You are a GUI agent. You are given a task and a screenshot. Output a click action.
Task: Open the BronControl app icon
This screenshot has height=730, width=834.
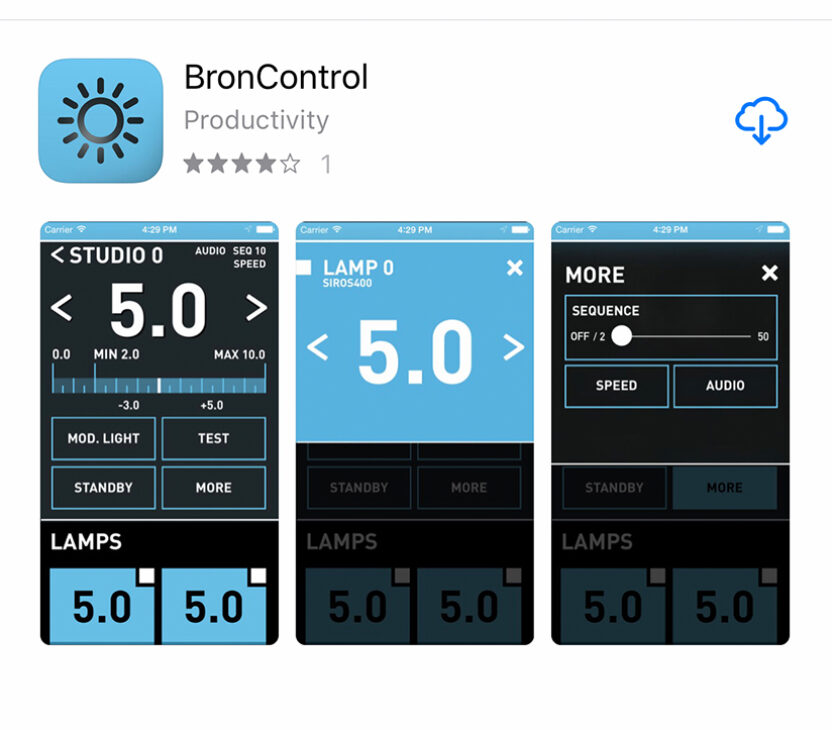(x=100, y=121)
